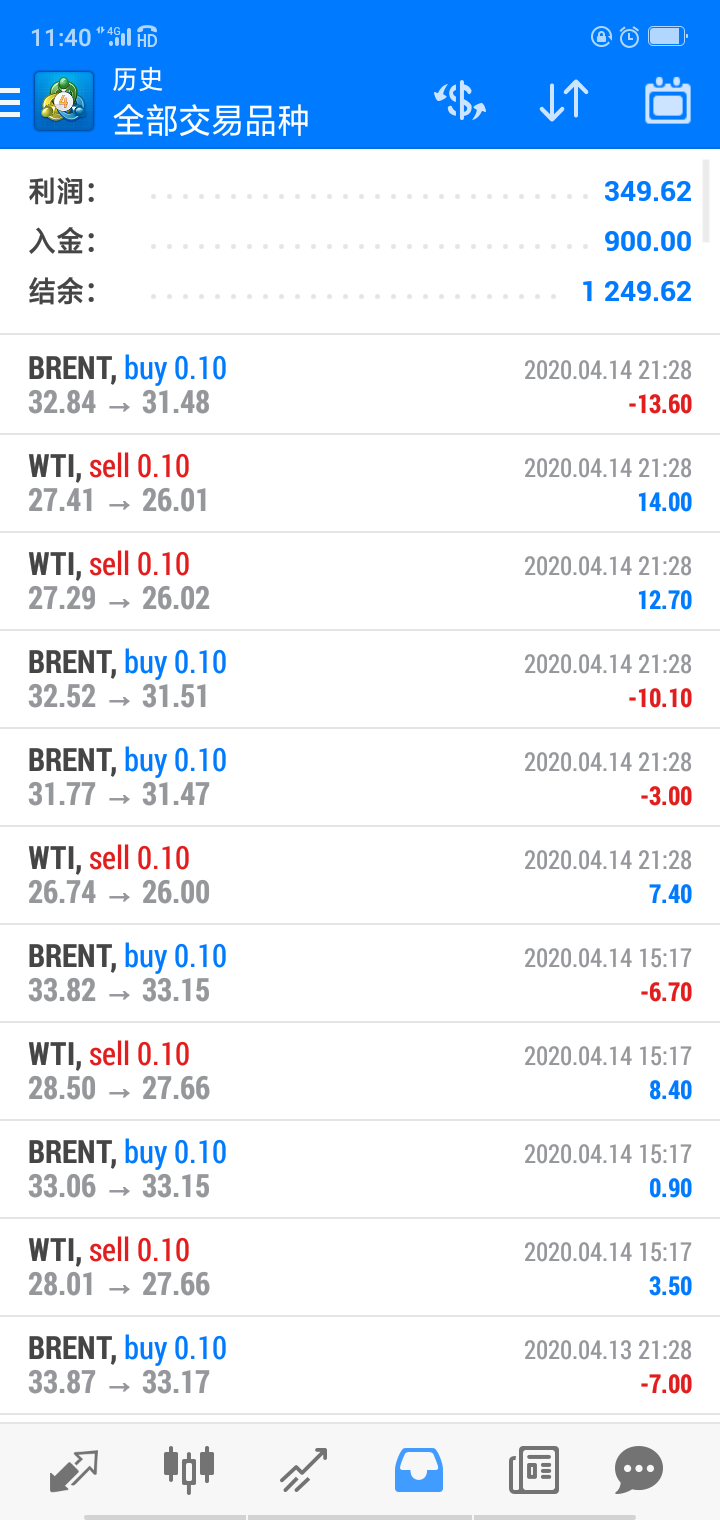
Task: Open BRENT buy trade 32.52 → 31.51
Action: click(360, 679)
